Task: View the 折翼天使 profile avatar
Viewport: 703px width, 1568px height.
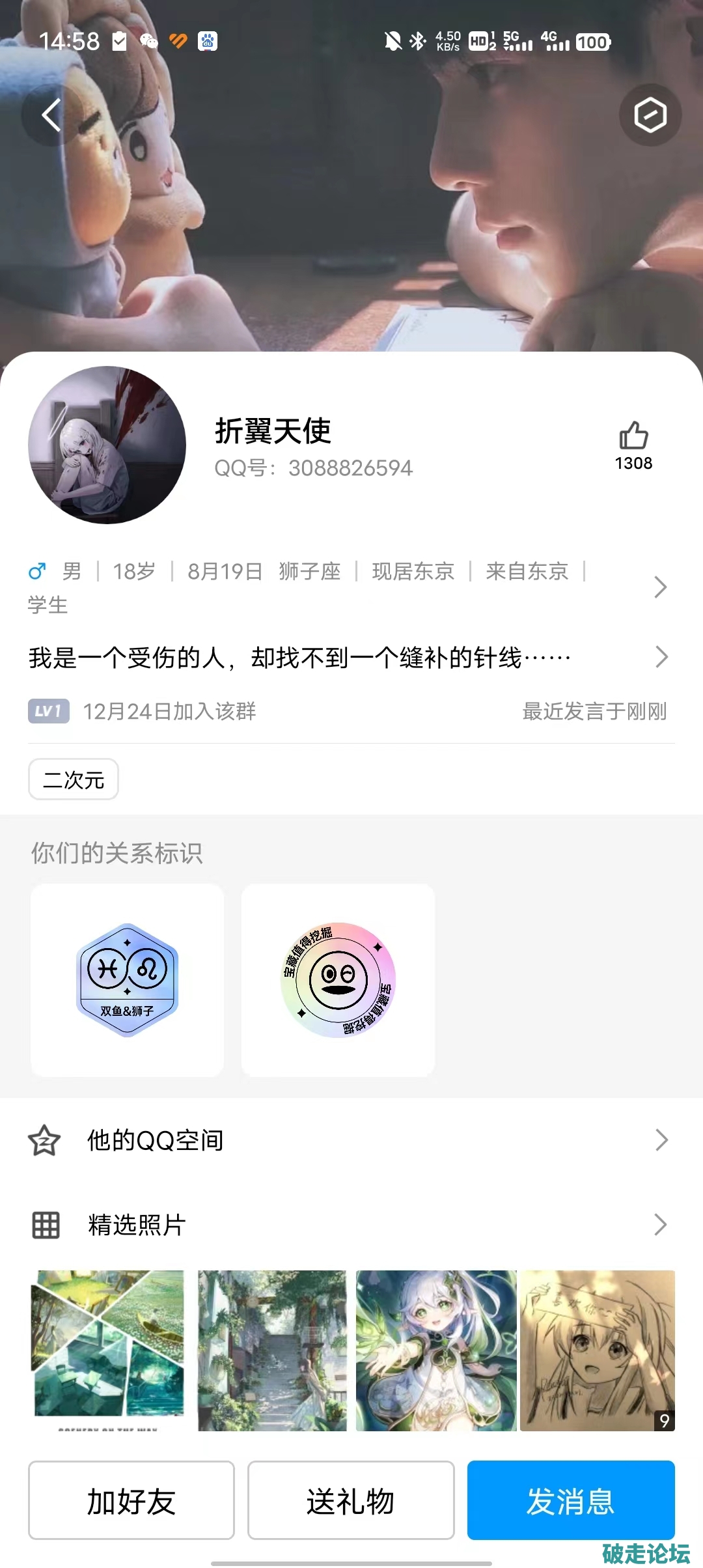Action: coord(107,445)
